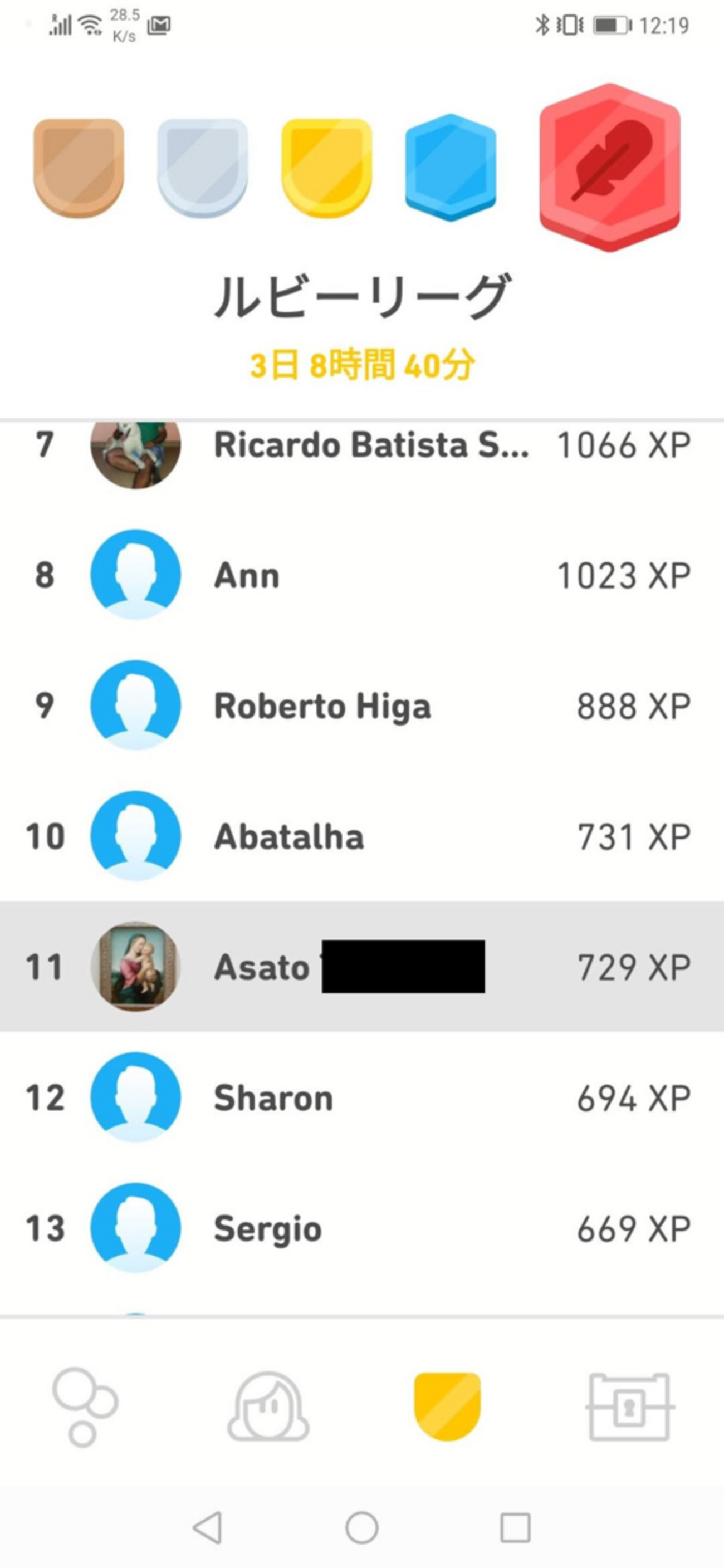Tap Sharon's leaderboard row
Viewport: 724px width, 1568px height.
pyautogui.click(x=361, y=1097)
